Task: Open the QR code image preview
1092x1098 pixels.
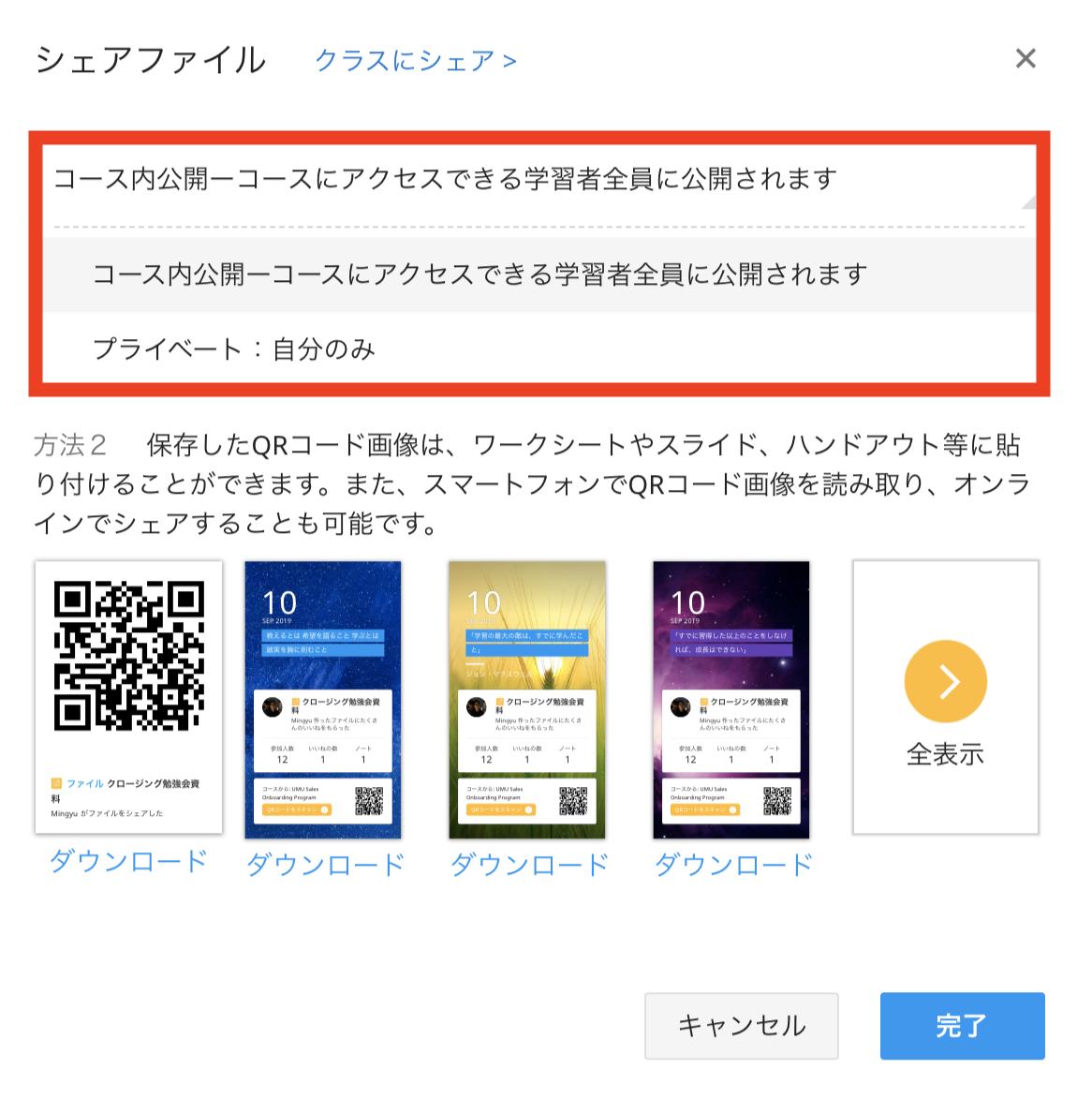Action: coord(128,696)
